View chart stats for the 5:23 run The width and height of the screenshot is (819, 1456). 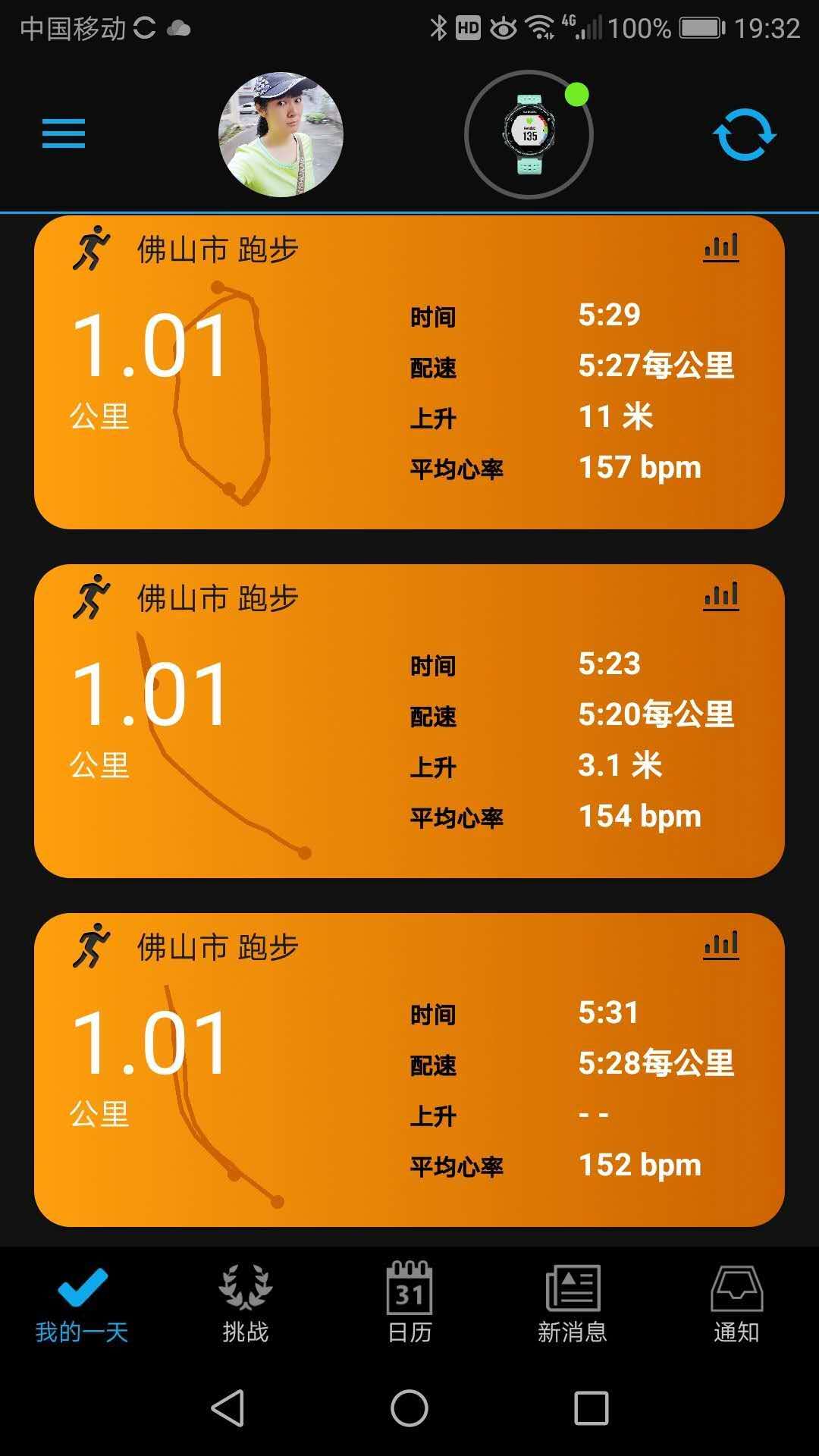pyautogui.click(x=721, y=597)
